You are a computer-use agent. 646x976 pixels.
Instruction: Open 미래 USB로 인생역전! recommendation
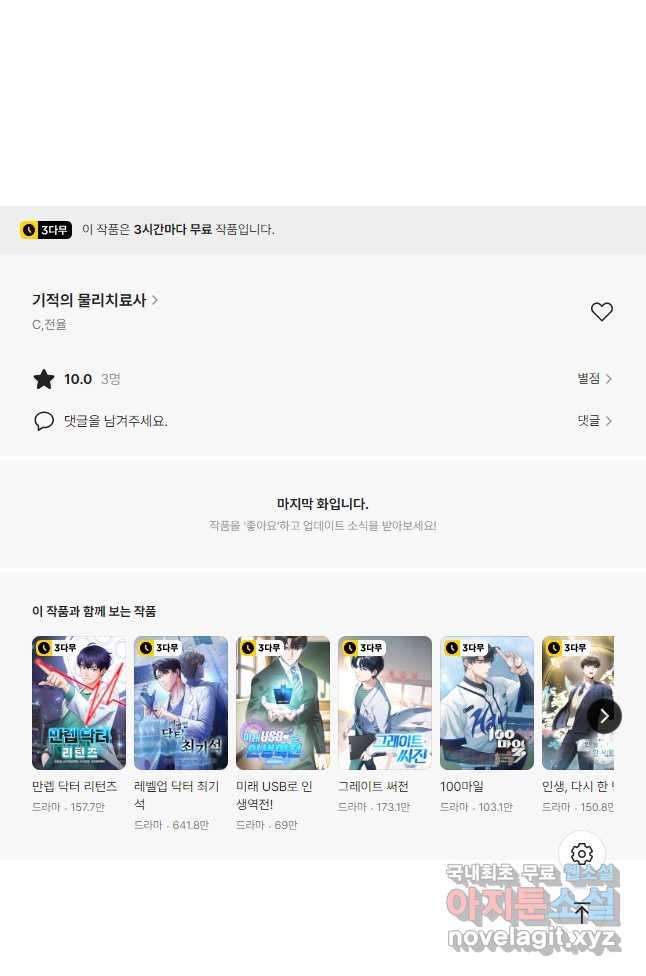(283, 703)
